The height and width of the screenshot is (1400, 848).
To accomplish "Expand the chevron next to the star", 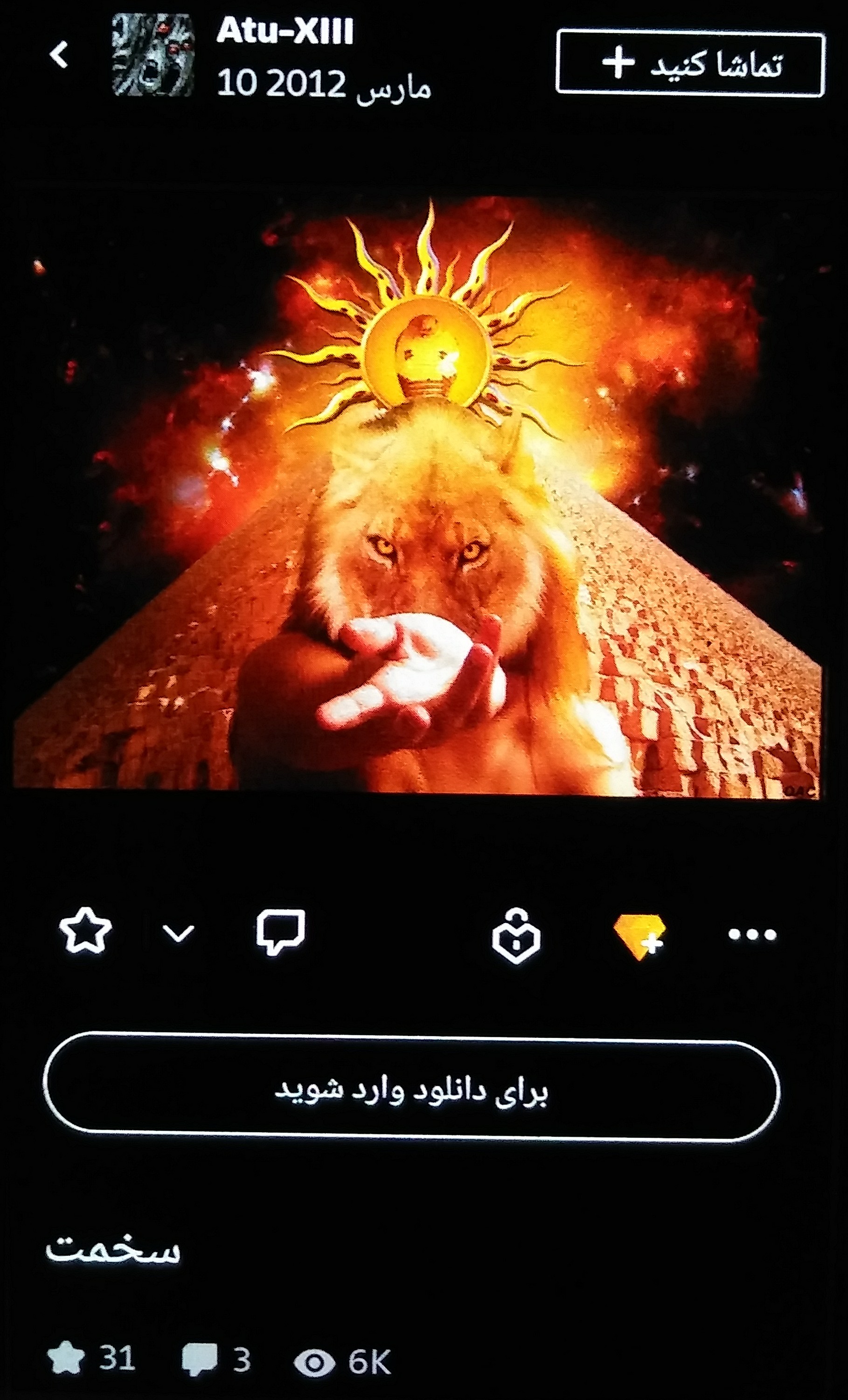I will [x=178, y=933].
